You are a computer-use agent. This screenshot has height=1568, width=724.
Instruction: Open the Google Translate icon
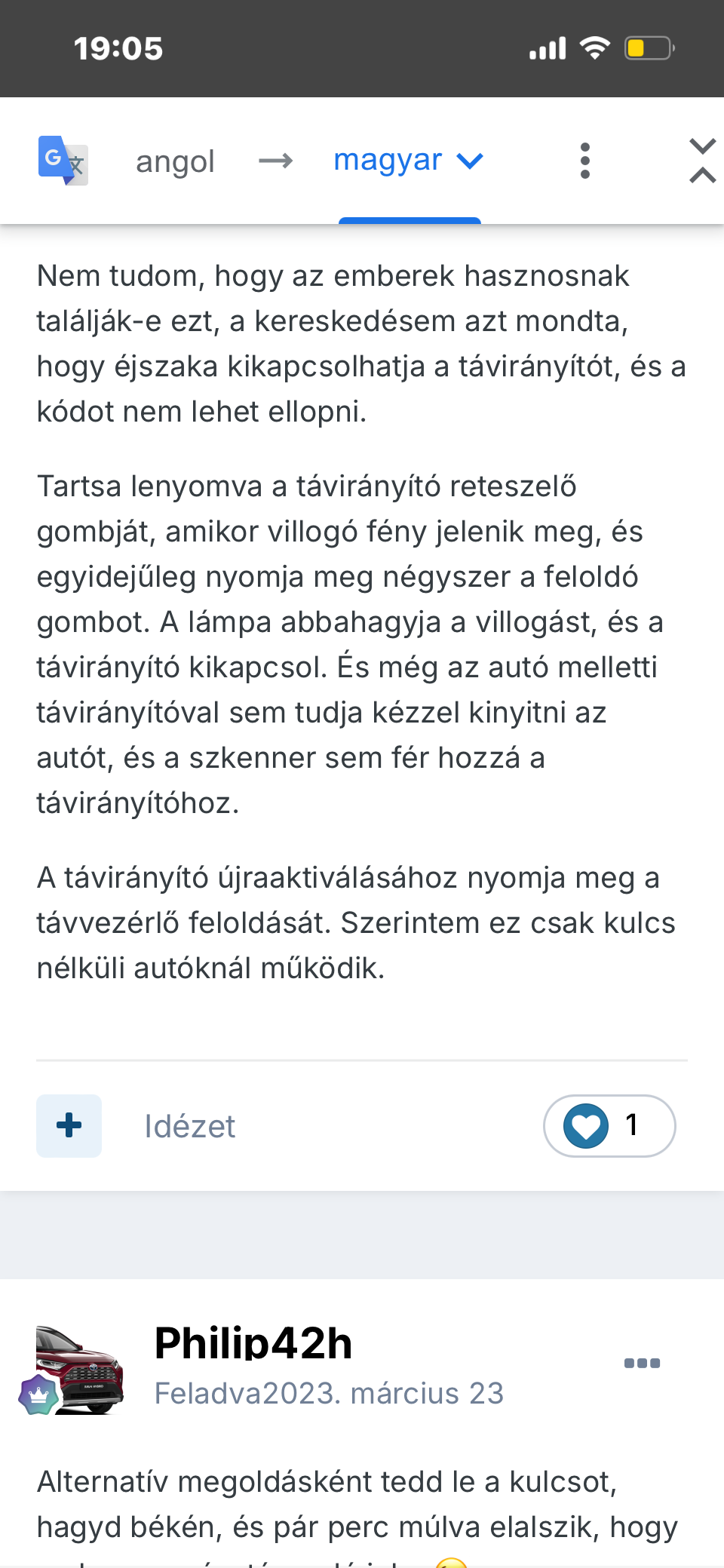tap(63, 161)
